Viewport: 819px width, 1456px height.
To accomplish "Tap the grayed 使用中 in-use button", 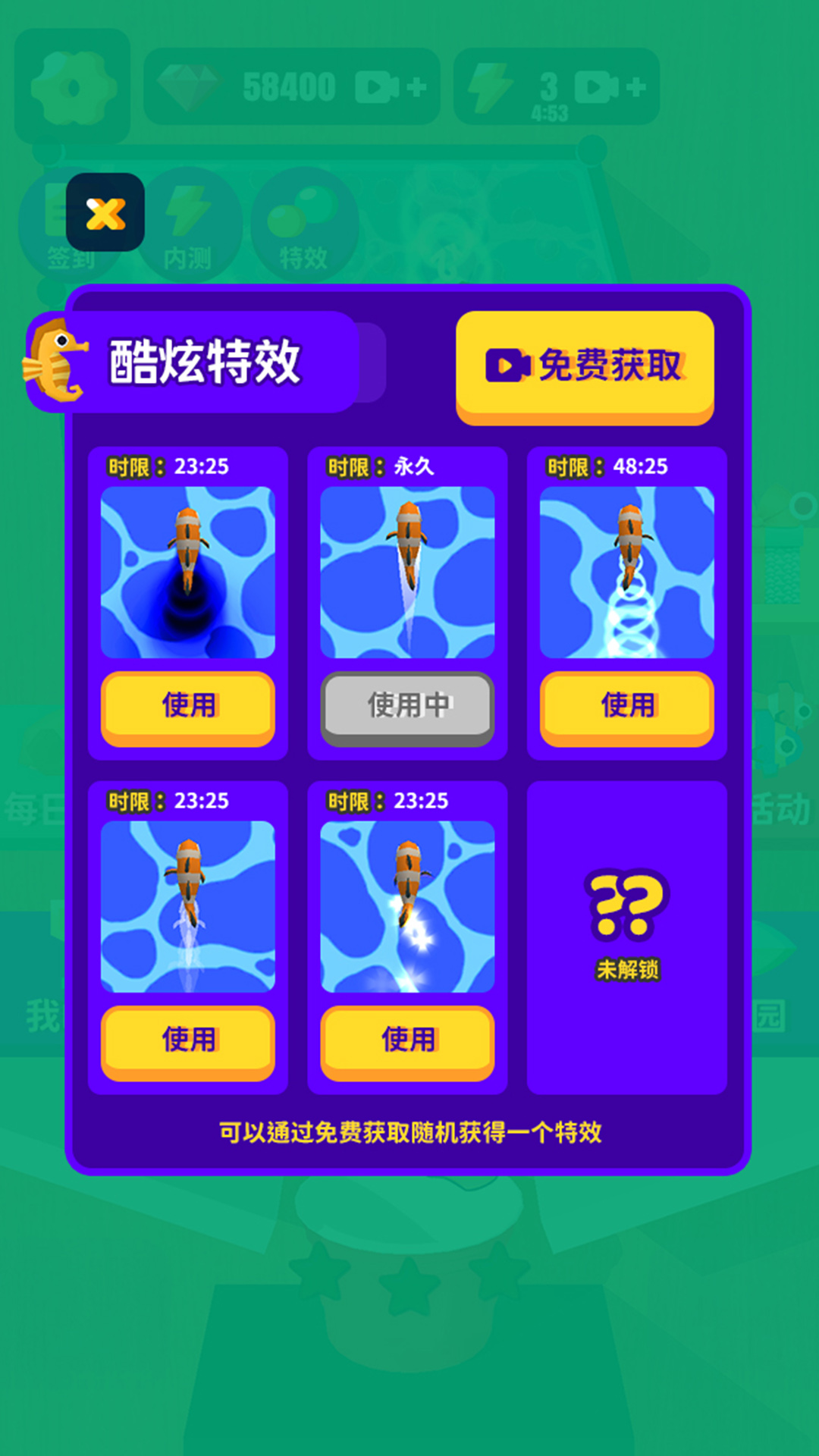I will (x=407, y=705).
